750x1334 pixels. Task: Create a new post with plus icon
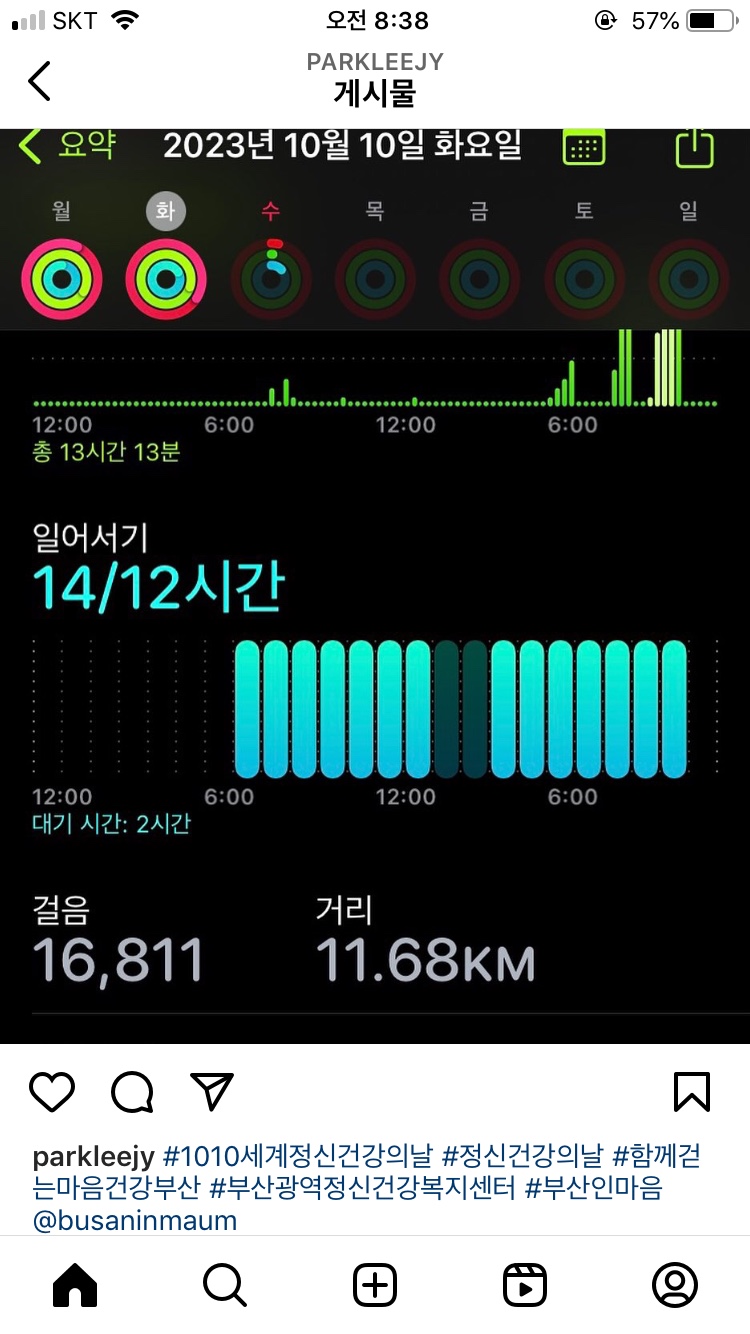pyautogui.click(x=375, y=1285)
